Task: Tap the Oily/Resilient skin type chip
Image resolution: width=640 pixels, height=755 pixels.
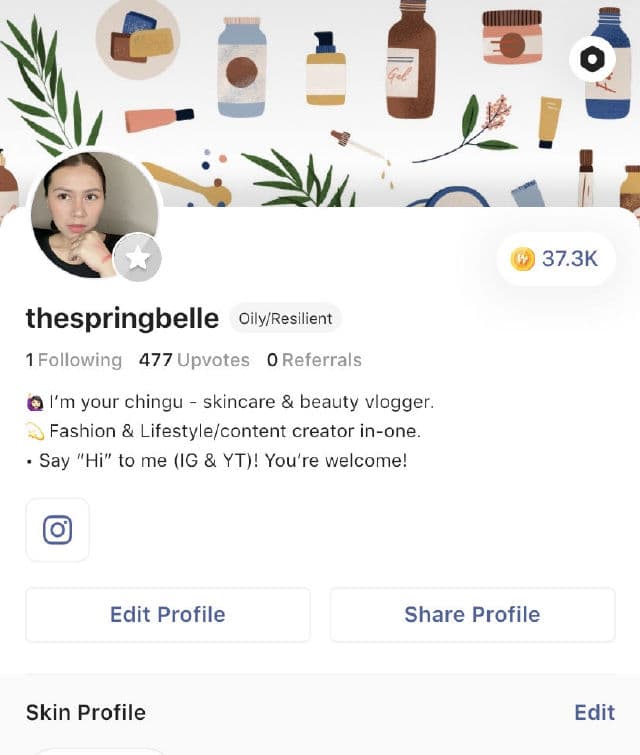Action: click(285, 319)
